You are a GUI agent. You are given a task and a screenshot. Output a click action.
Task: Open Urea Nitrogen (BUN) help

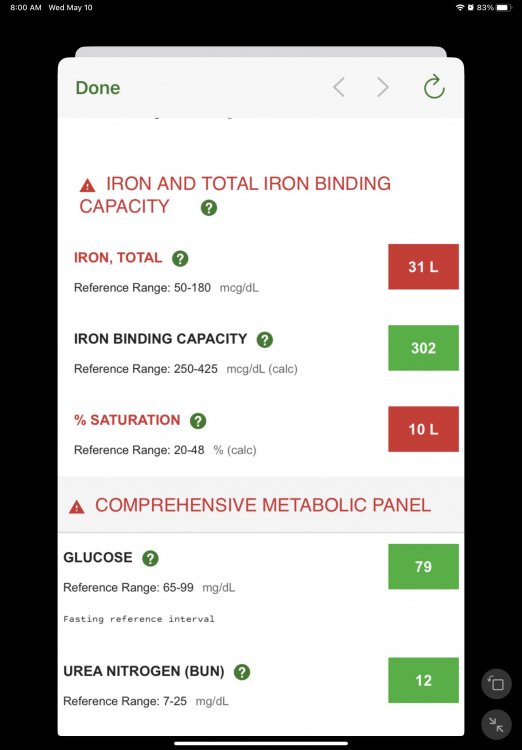242,672
